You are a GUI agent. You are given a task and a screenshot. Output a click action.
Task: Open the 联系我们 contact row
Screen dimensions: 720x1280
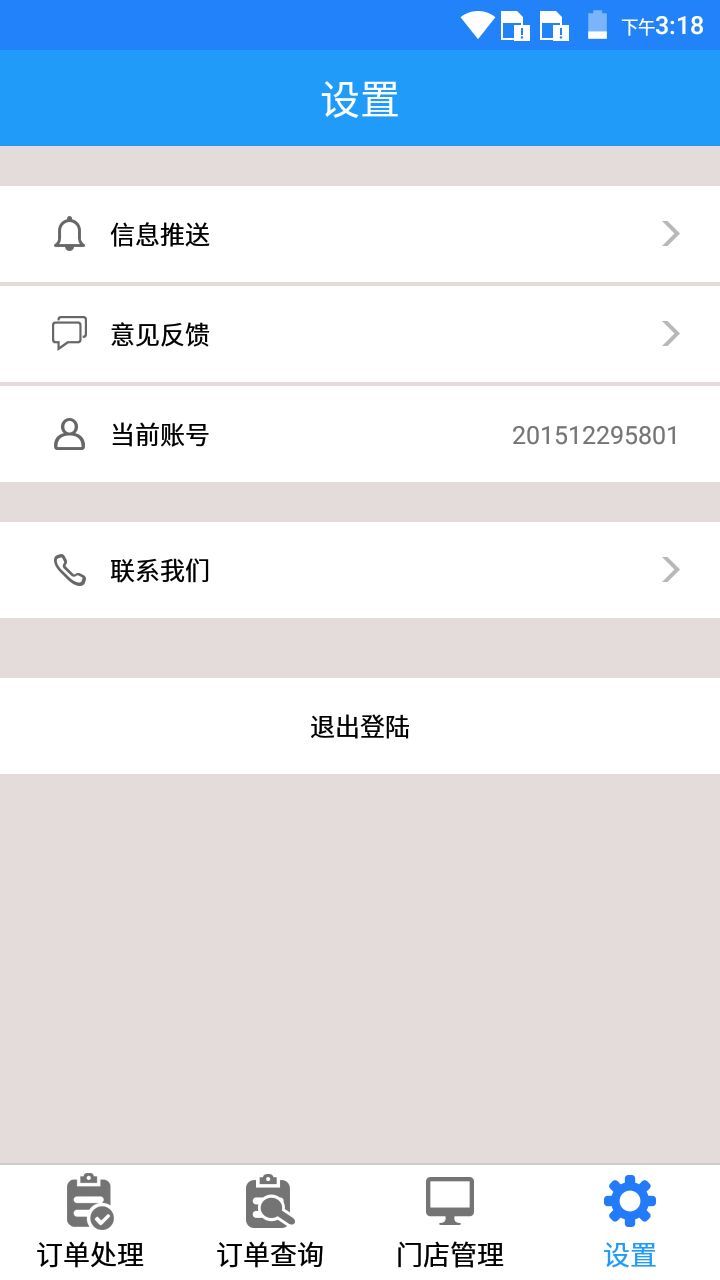pos(360,570)
